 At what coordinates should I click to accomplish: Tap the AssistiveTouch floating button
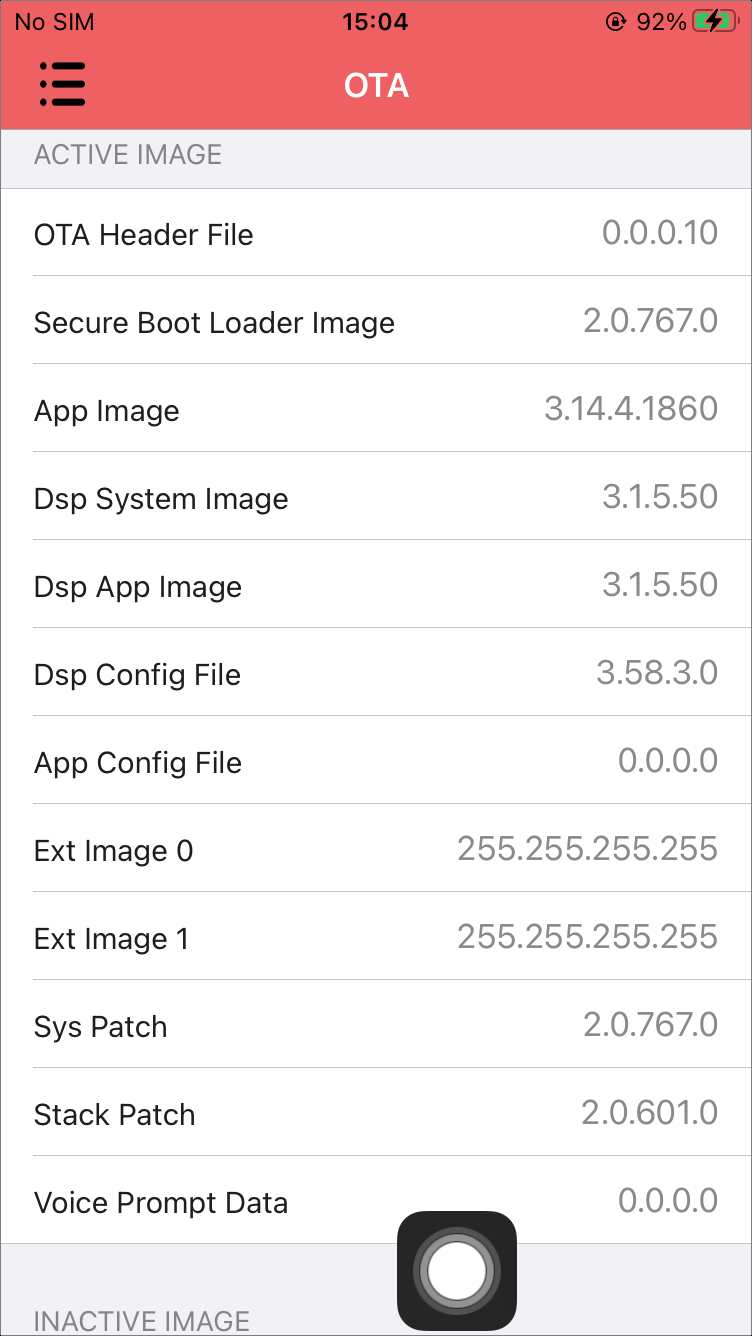(457, 1270)
